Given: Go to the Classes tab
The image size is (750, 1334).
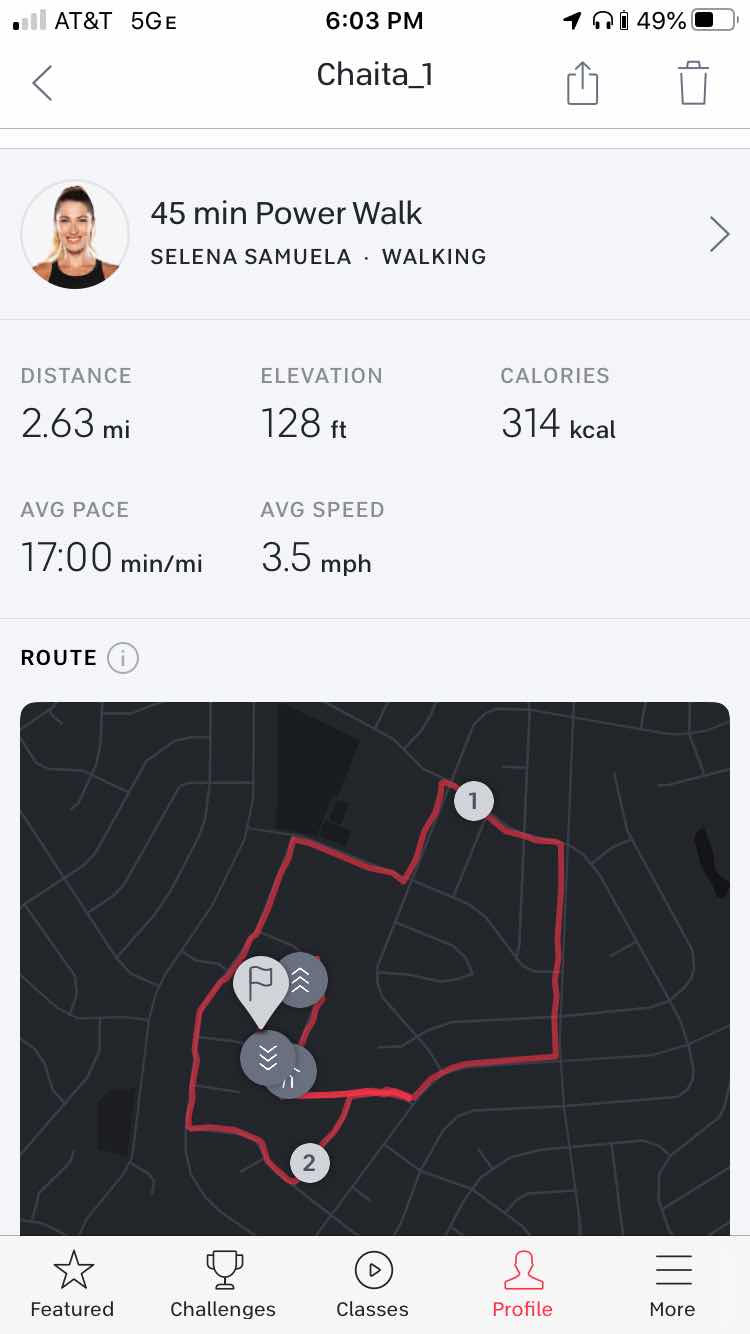Looking at the screenshot, I should tap(372, 1285).
